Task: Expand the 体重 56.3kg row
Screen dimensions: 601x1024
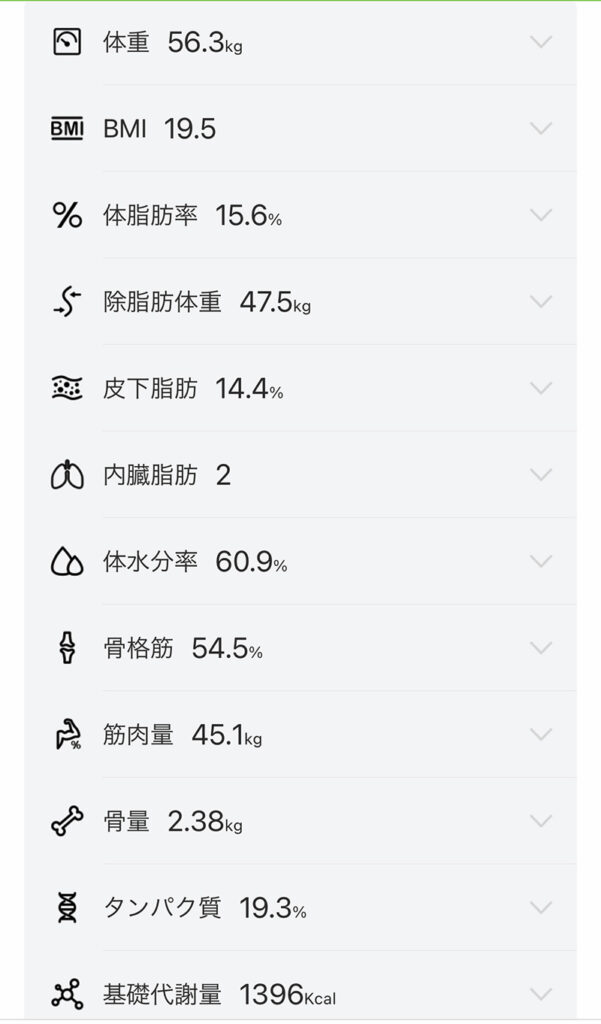Action: coord(540,42)
